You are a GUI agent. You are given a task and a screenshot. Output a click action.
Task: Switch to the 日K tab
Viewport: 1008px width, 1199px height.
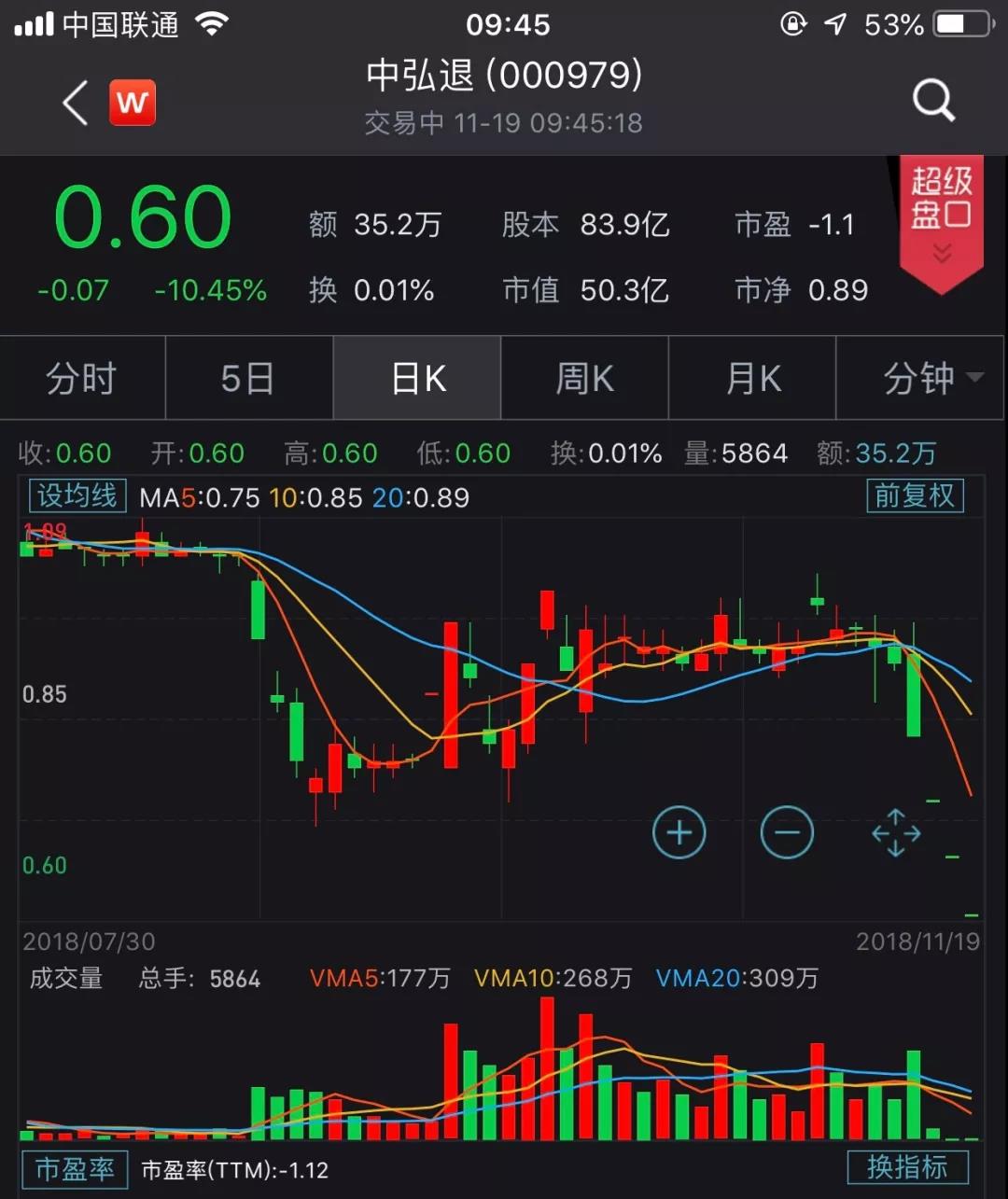point(417,378)
